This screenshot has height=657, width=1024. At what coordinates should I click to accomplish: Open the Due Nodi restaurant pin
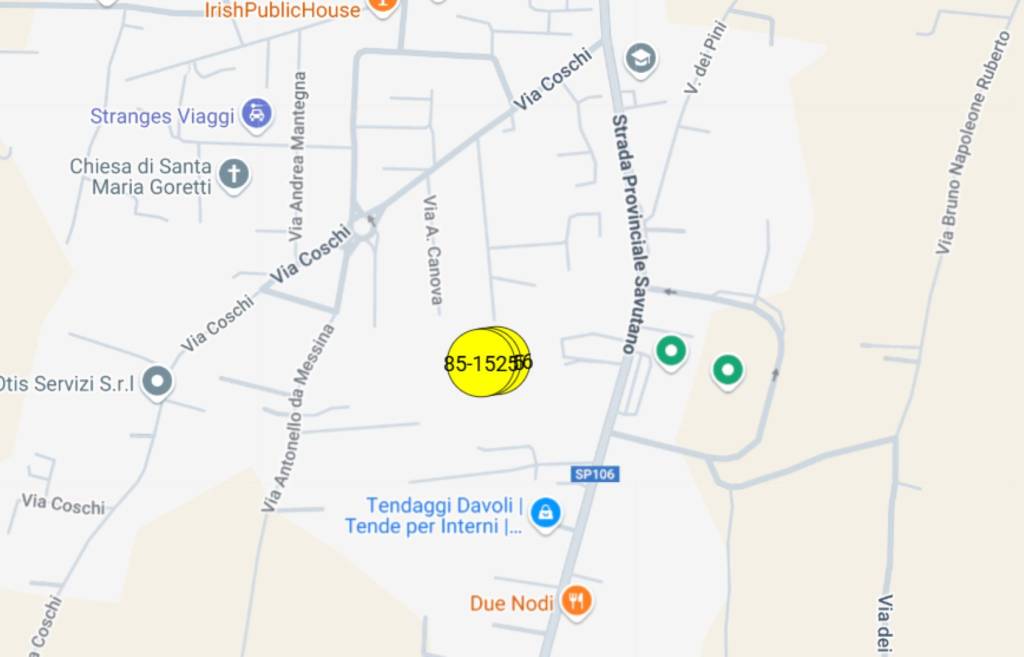pyautogui.click(x=576, y=601)
